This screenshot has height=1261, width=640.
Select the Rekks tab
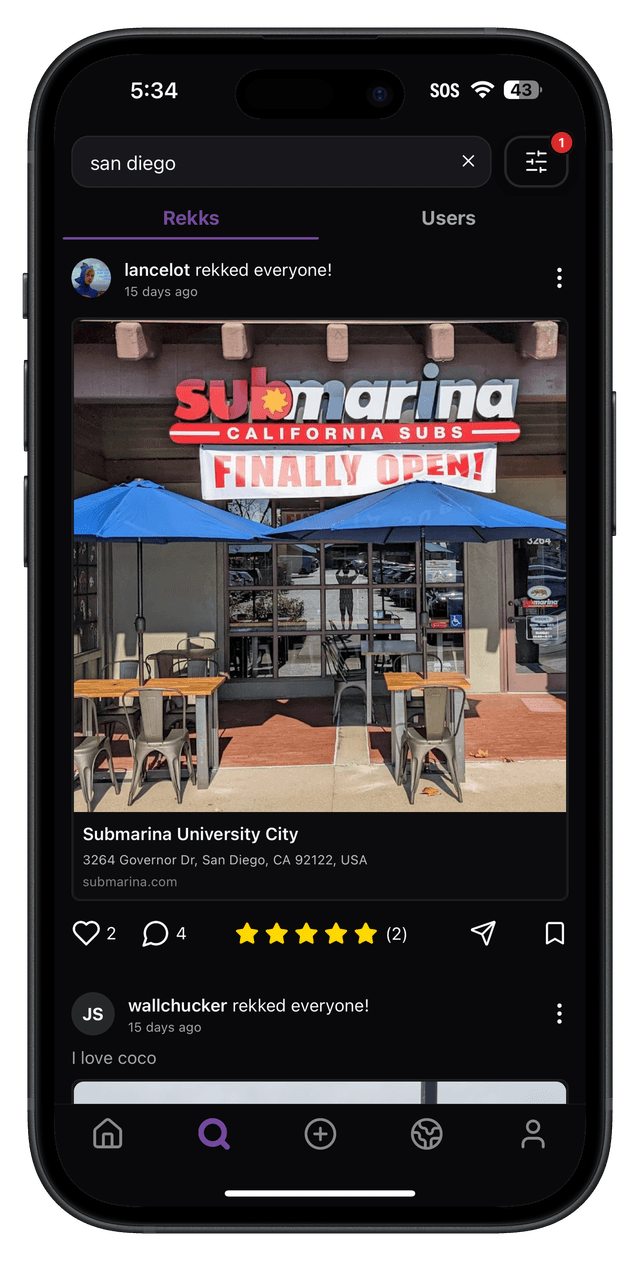pos(191,218)
